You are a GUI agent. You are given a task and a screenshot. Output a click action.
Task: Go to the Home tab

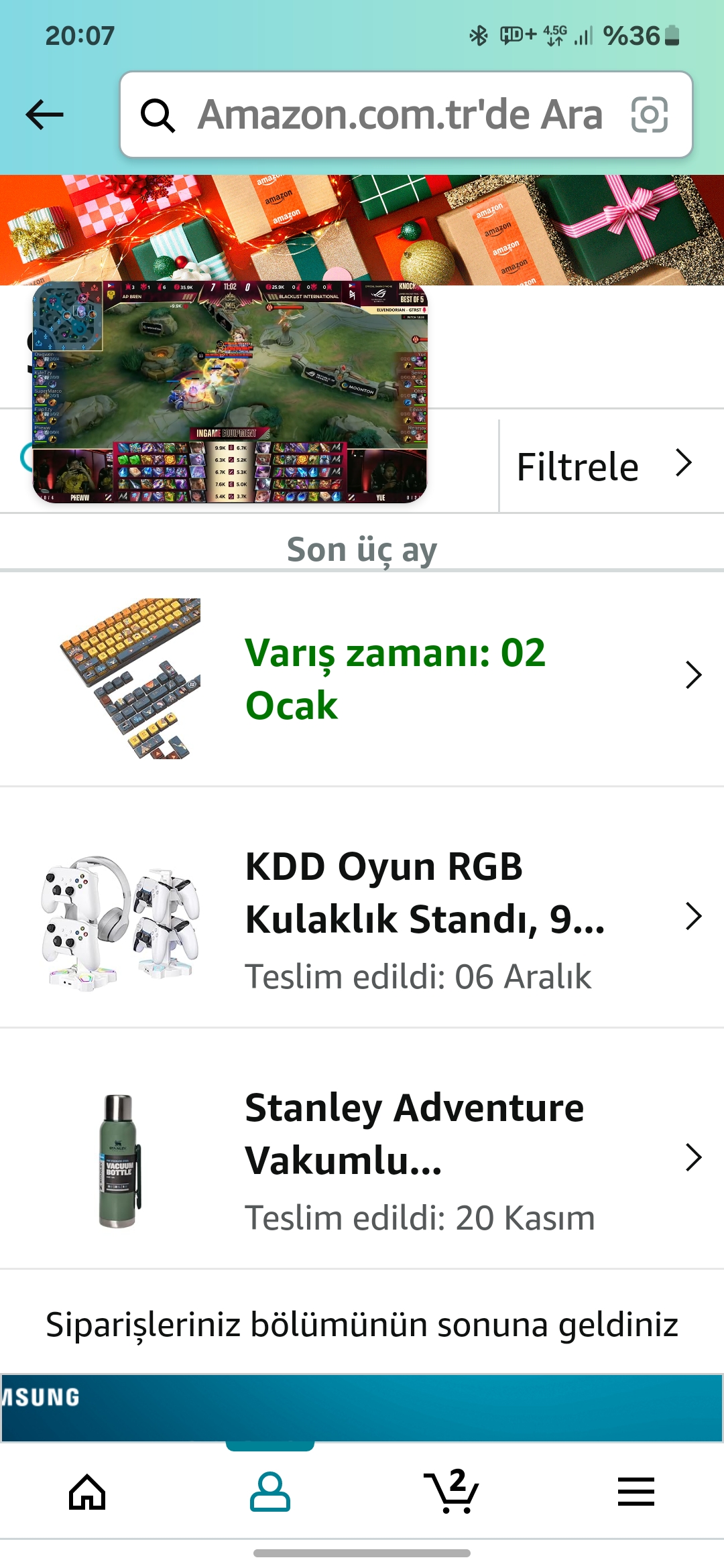88,1492
